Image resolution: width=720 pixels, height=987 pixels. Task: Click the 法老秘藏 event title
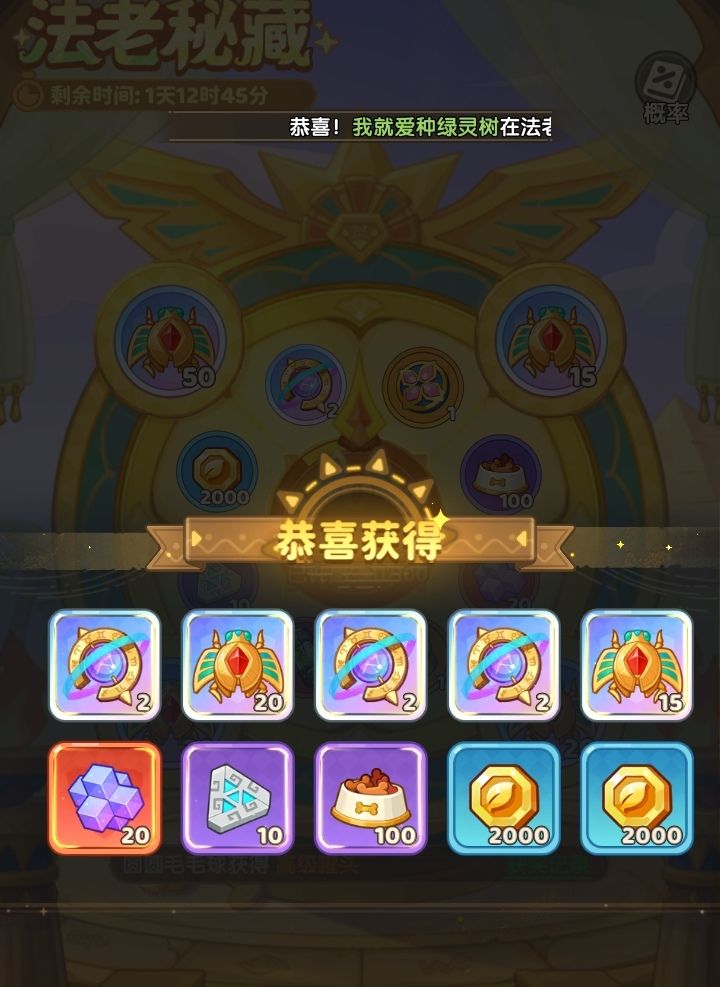pos(160,32)
